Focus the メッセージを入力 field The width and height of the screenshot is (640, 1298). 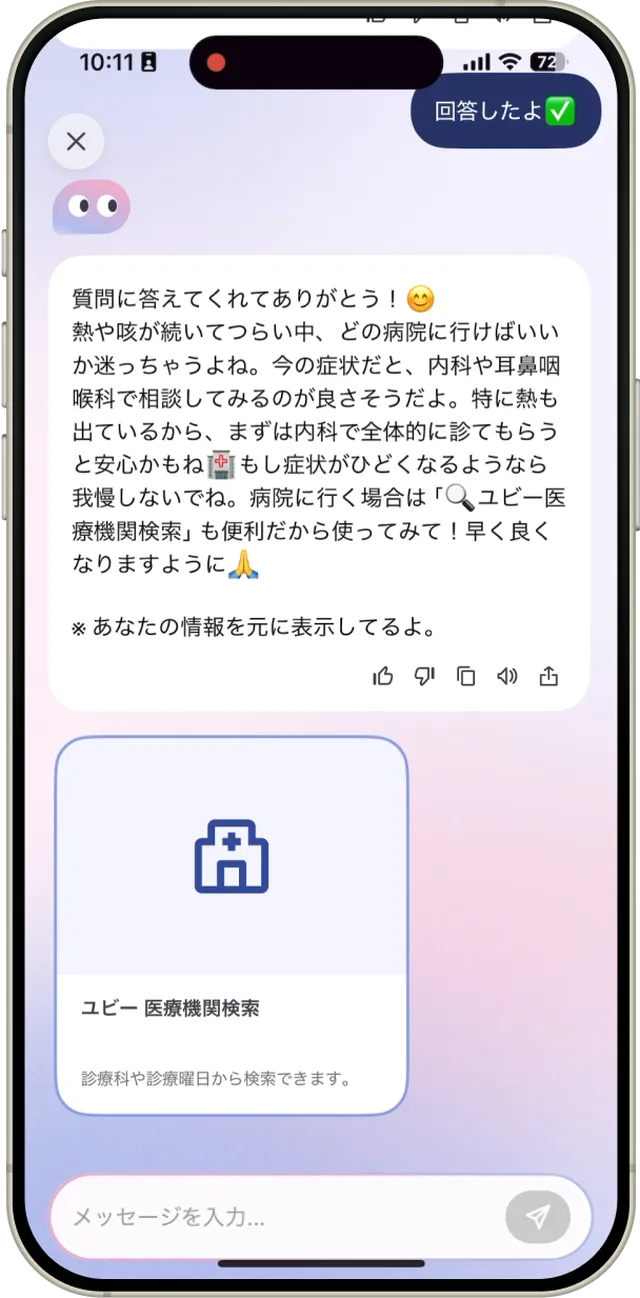click(x=280, y=1217)
